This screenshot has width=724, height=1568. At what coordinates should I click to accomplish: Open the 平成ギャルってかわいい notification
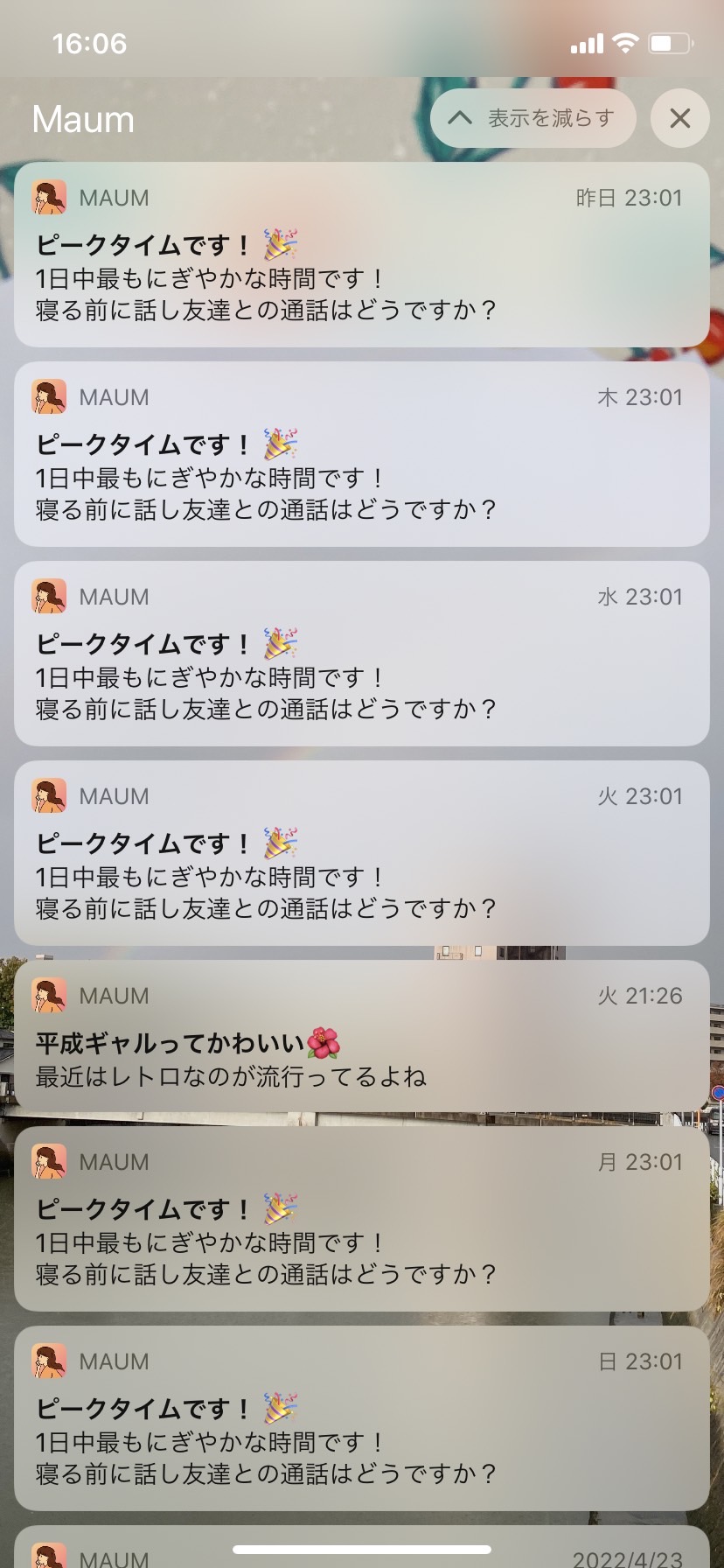pyautogui.click(x=362, y=1036)
